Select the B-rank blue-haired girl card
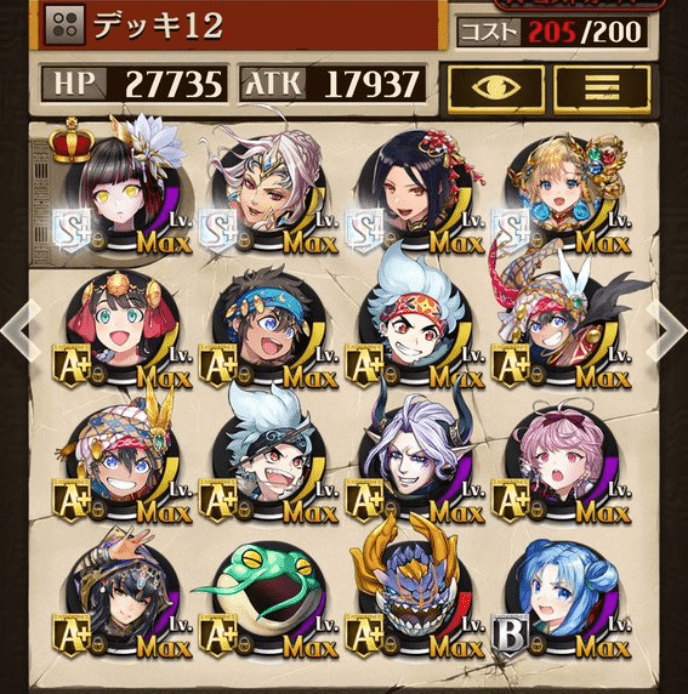The image size is (688, 694). coord(560,600)
